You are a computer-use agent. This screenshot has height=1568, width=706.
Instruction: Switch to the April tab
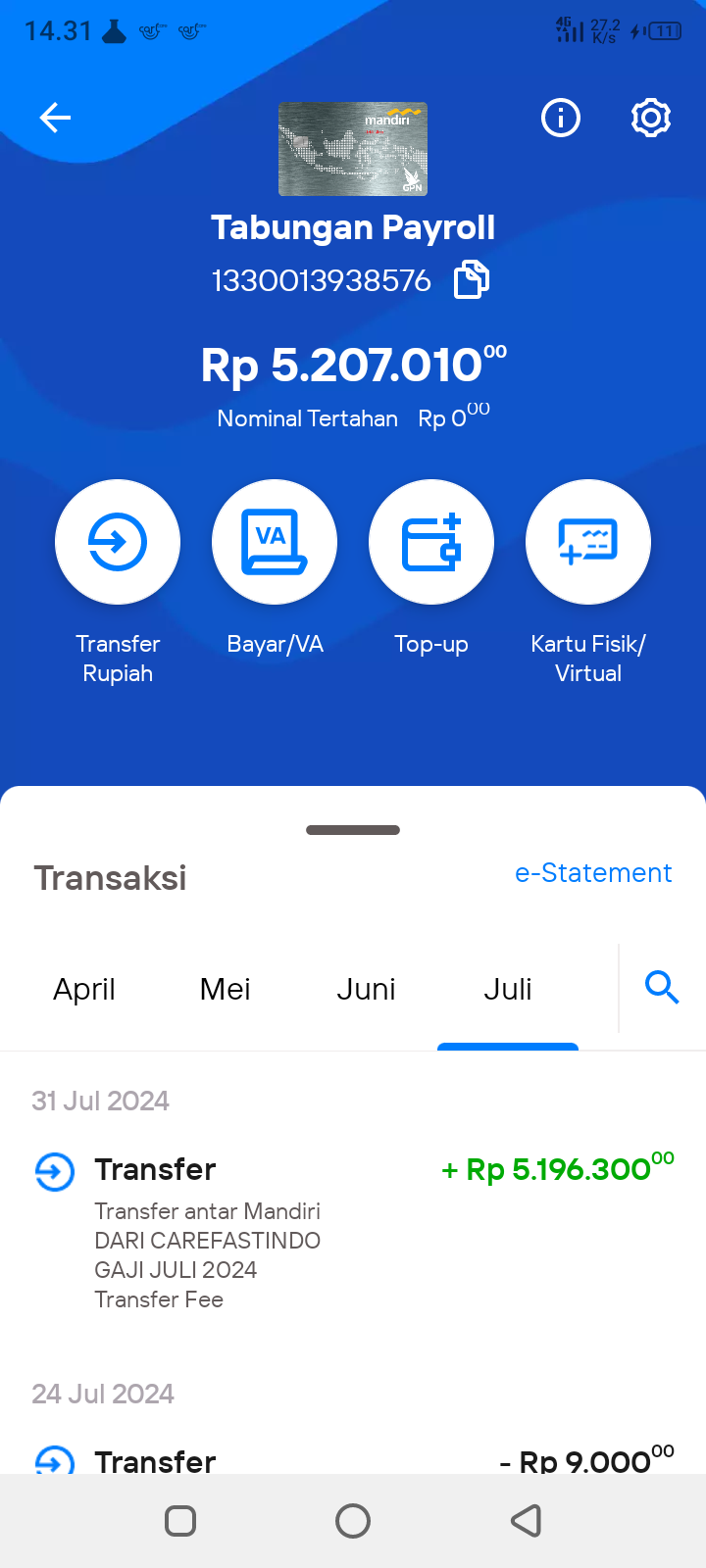pyautogui.click(x=84, y=990)
